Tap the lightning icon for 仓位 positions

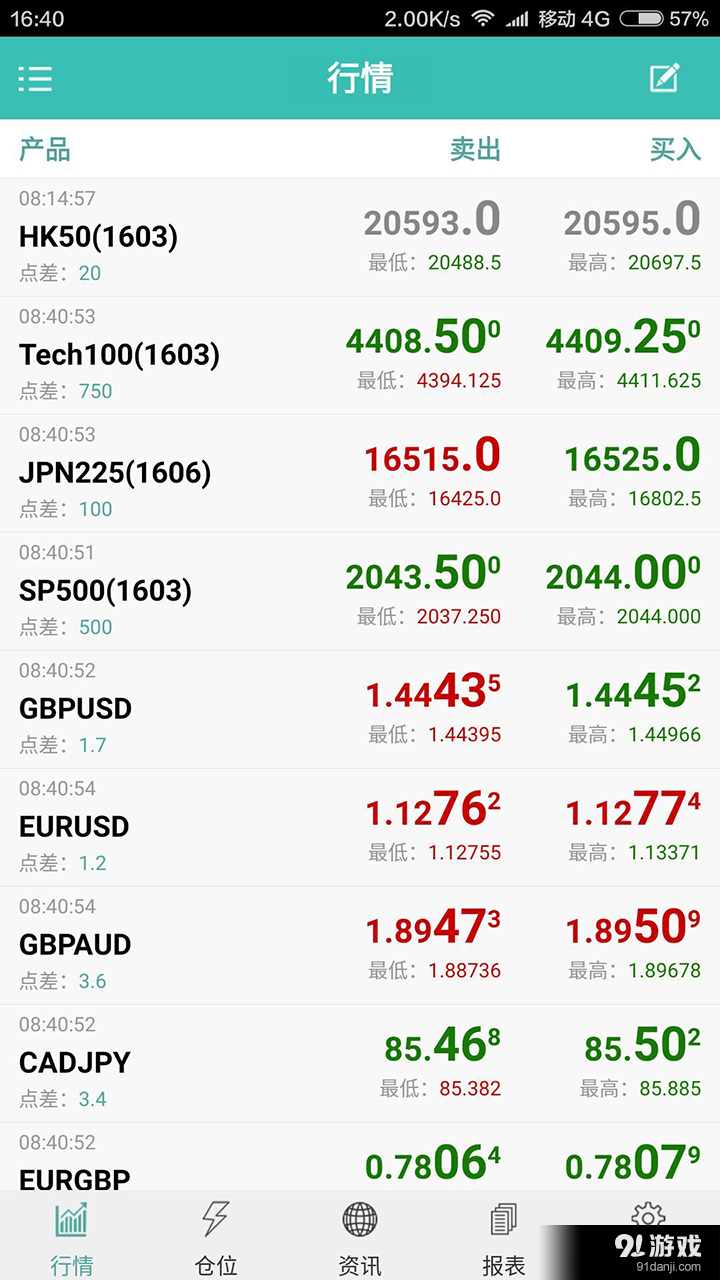coord(215,1220)
